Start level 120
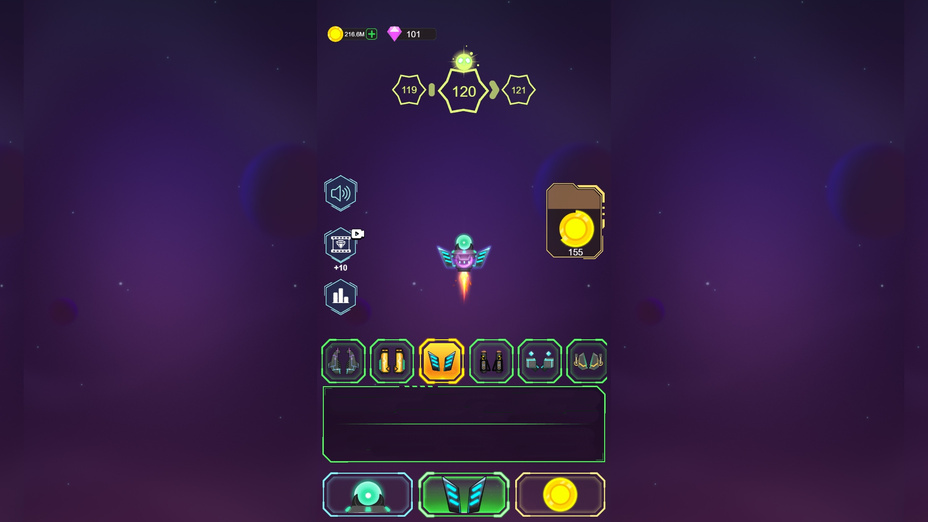Screen dimensions: 928x522 pos(464,91)
